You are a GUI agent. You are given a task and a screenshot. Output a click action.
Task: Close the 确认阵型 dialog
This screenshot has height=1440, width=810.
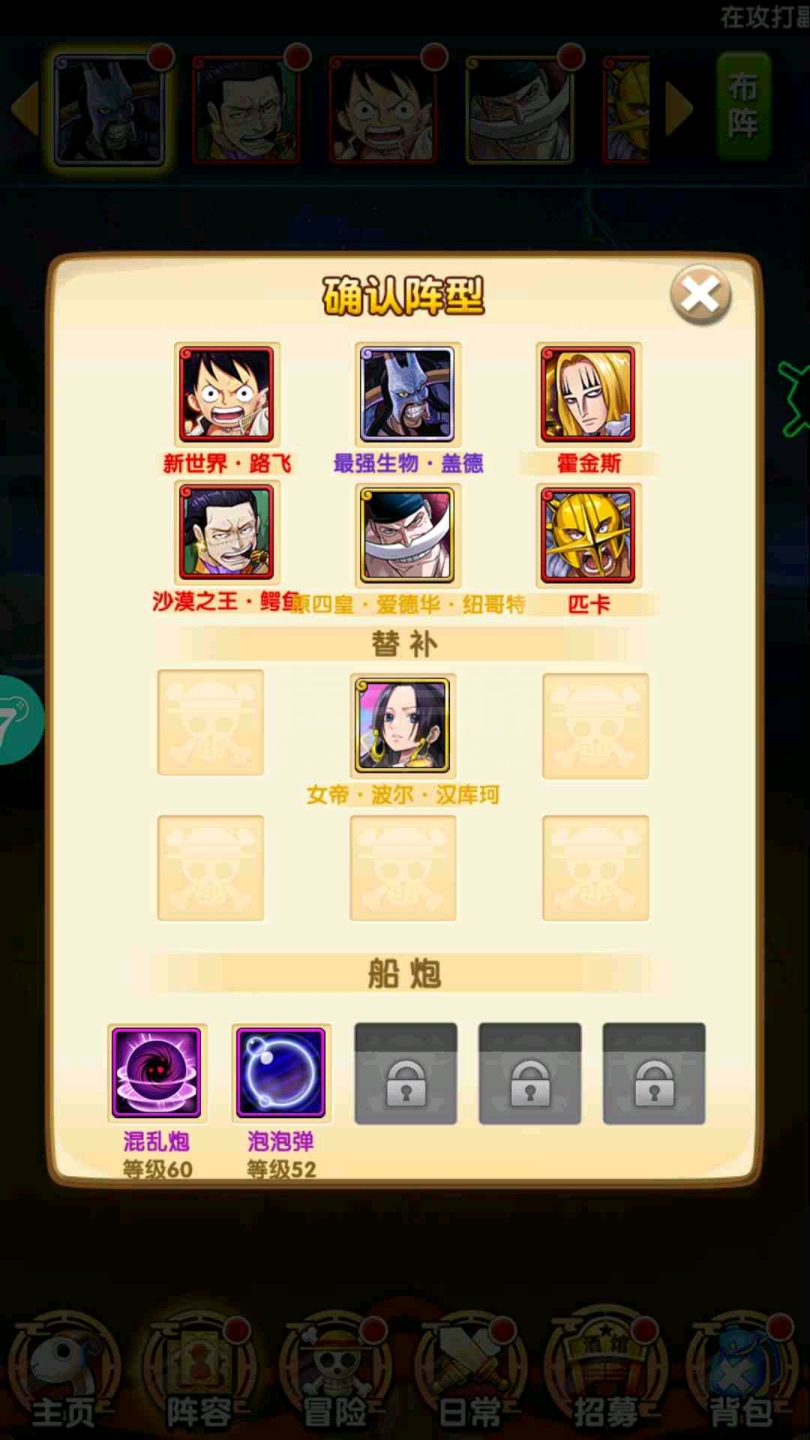click(x=700, y=295)
